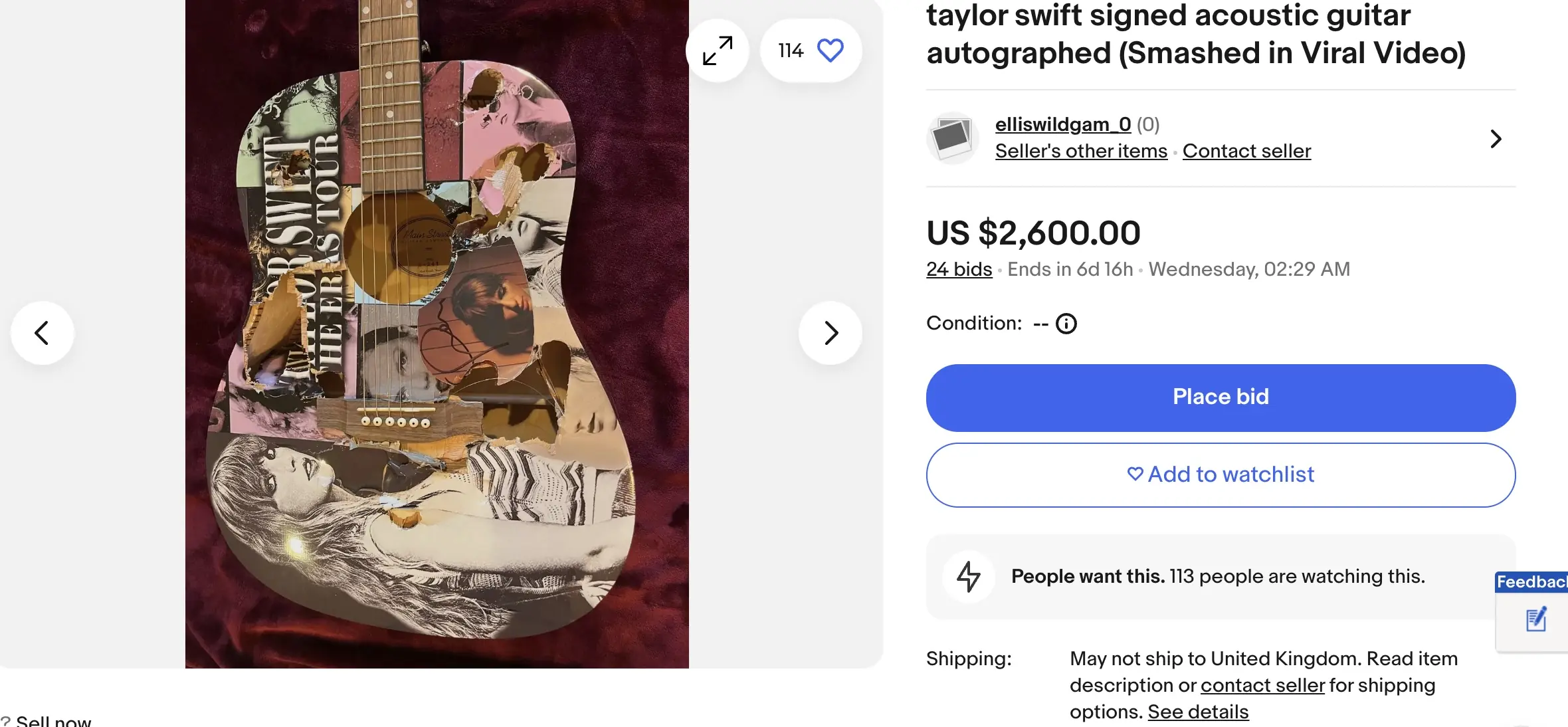The width and height of the screenshot is (1568, 727).
Task: View the 24 bids history
Action: pos(959,269)
